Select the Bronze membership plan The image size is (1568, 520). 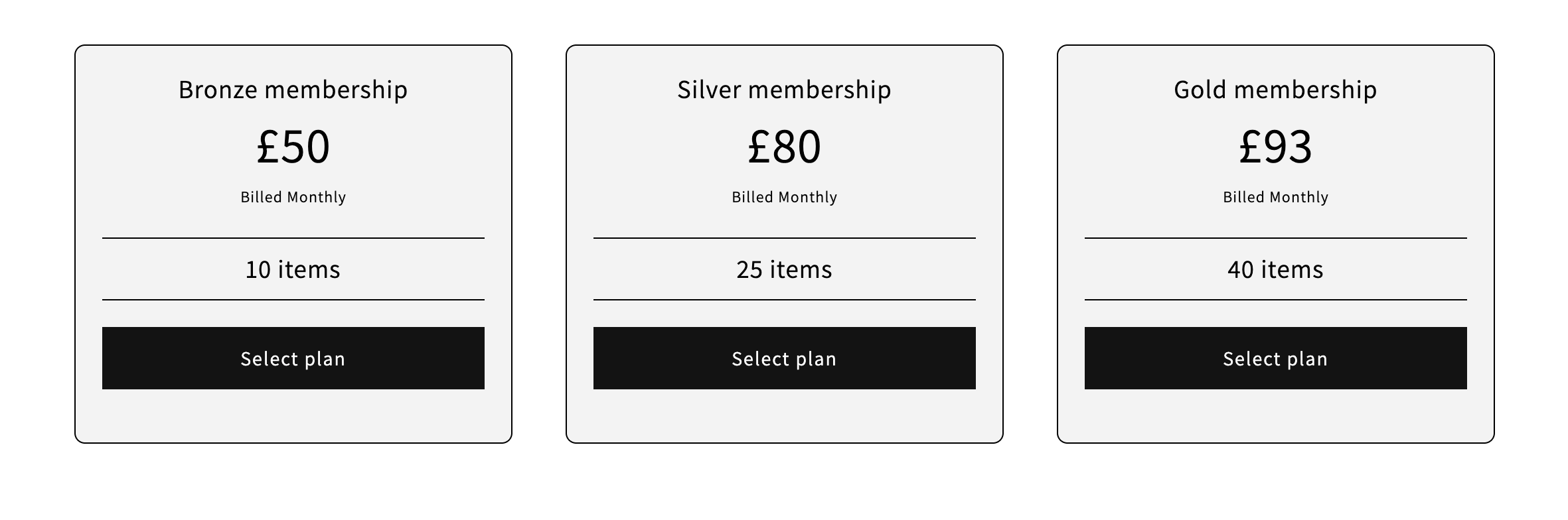point(293,358)
